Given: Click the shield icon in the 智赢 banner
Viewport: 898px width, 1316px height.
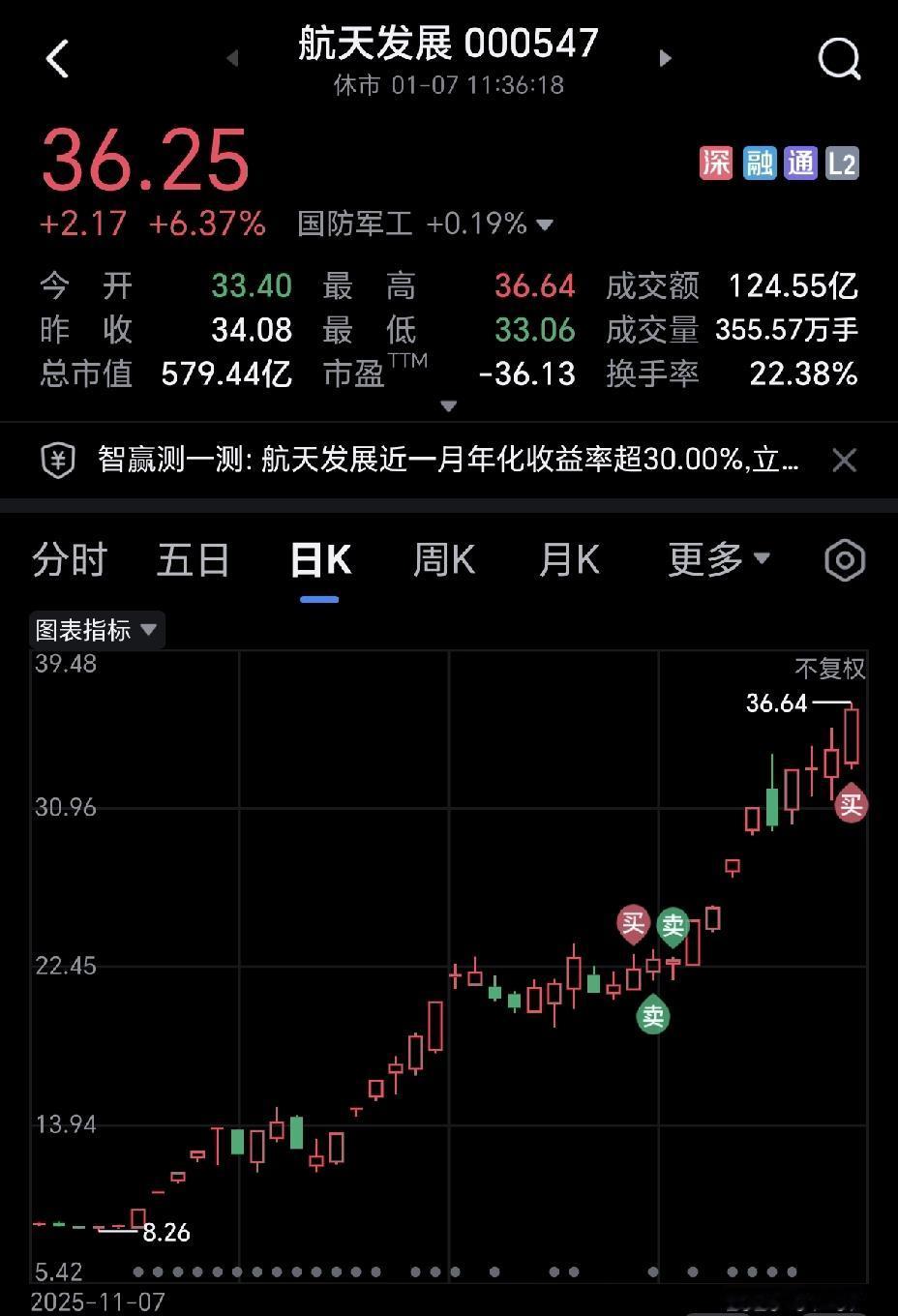Looking at the screenshot, I should click(x=56, y=461).
